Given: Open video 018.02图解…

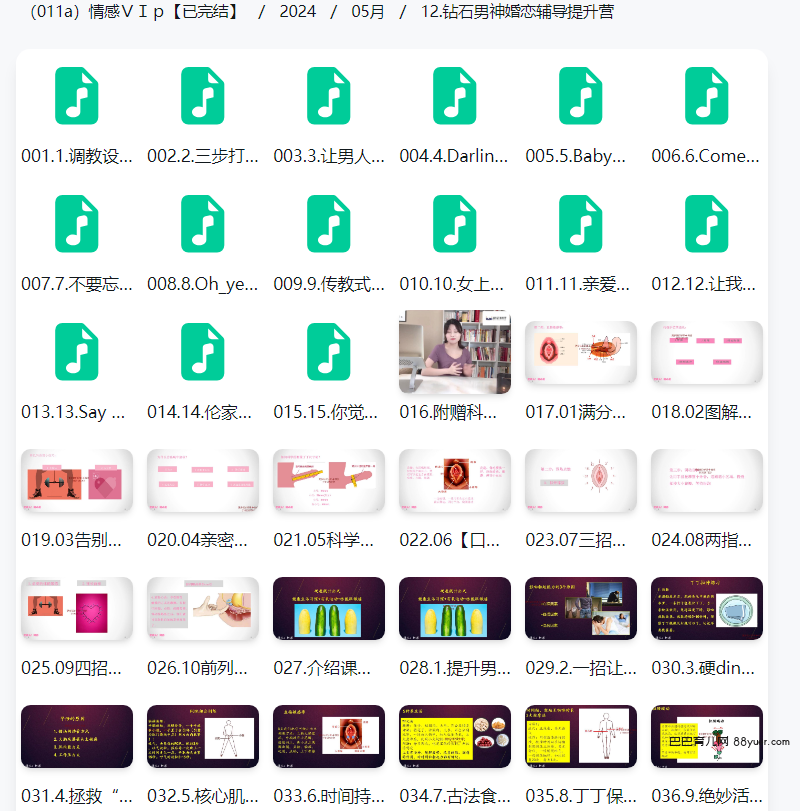Looking at the screenshot, I should 707,352.
